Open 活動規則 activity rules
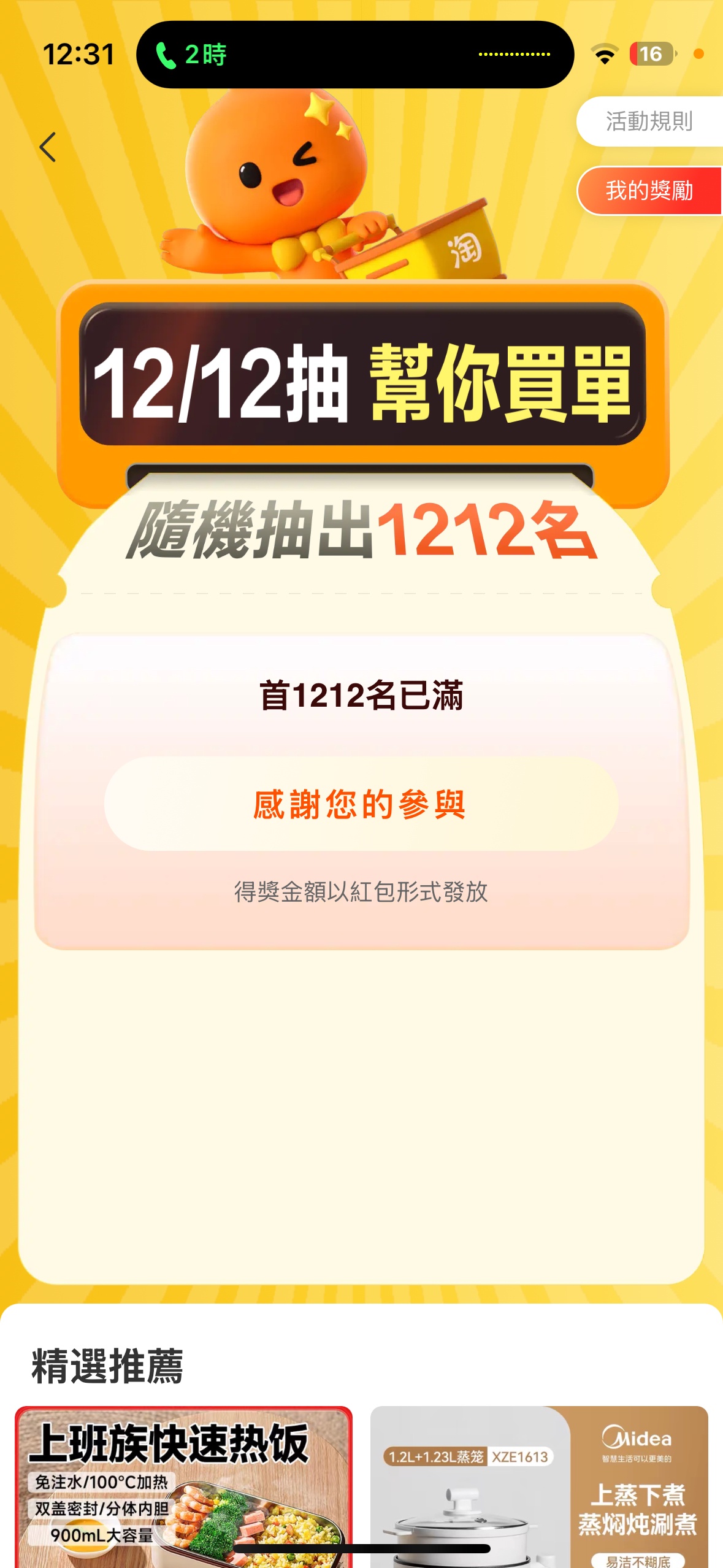 coord(649,121)
